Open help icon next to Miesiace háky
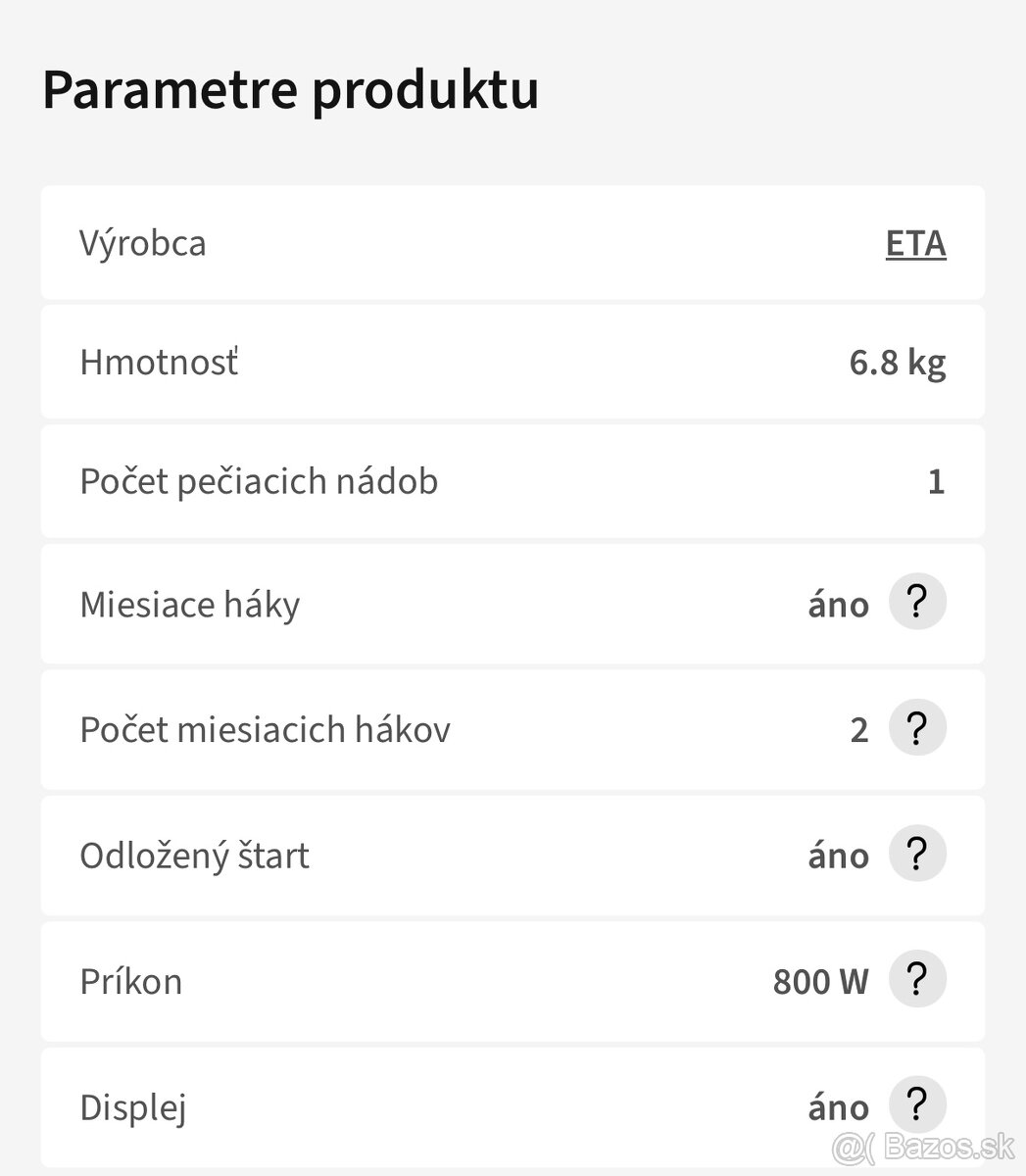Screen dimensions: 1026x1176 pyautogui.click(x=917, y=602)
